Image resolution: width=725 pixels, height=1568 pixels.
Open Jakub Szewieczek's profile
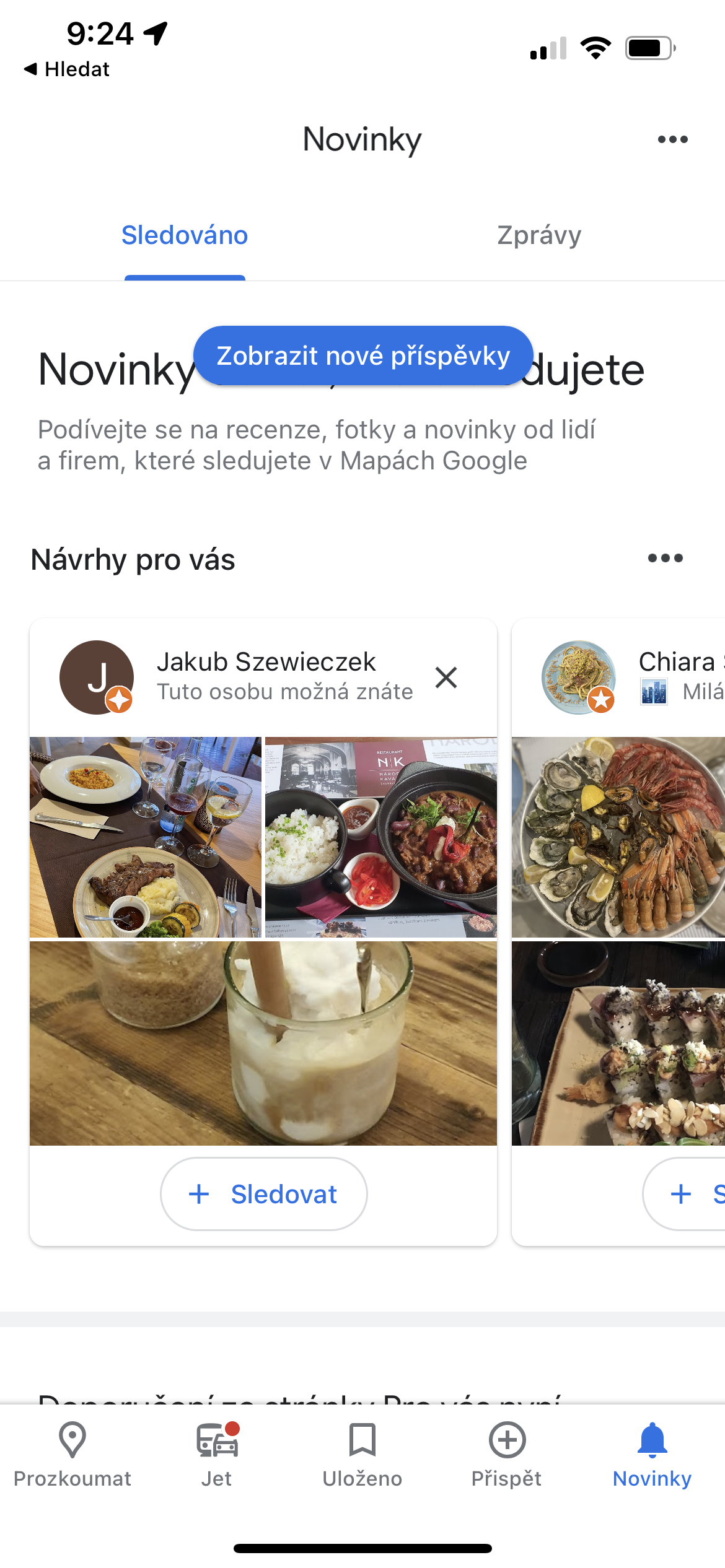point(266,663)
